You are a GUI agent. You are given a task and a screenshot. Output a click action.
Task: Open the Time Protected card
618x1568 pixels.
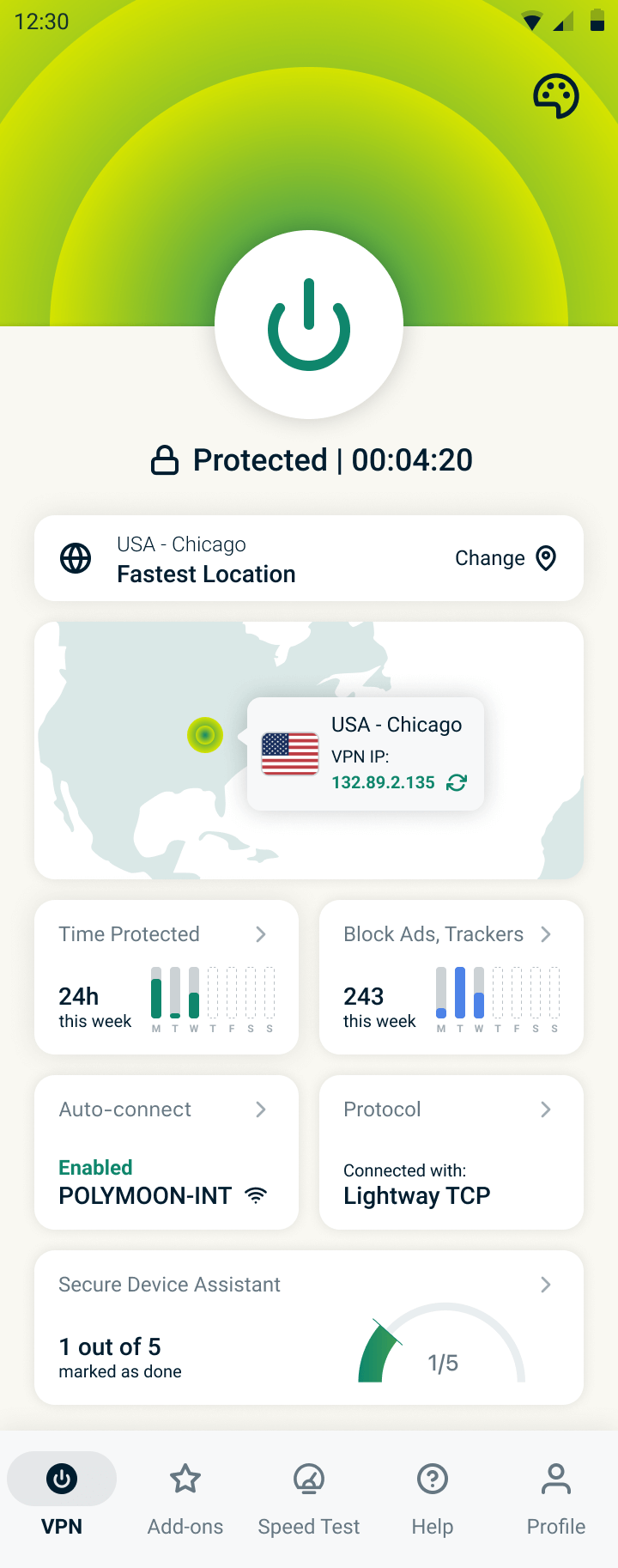click(x=167, y=976)
